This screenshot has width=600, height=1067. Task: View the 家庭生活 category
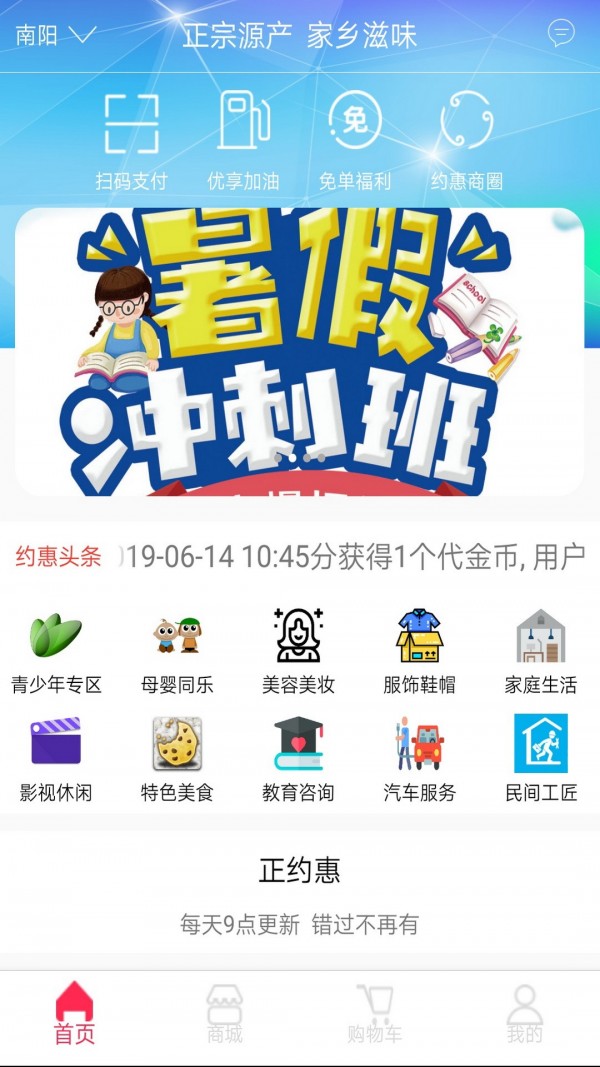point(541,651)
